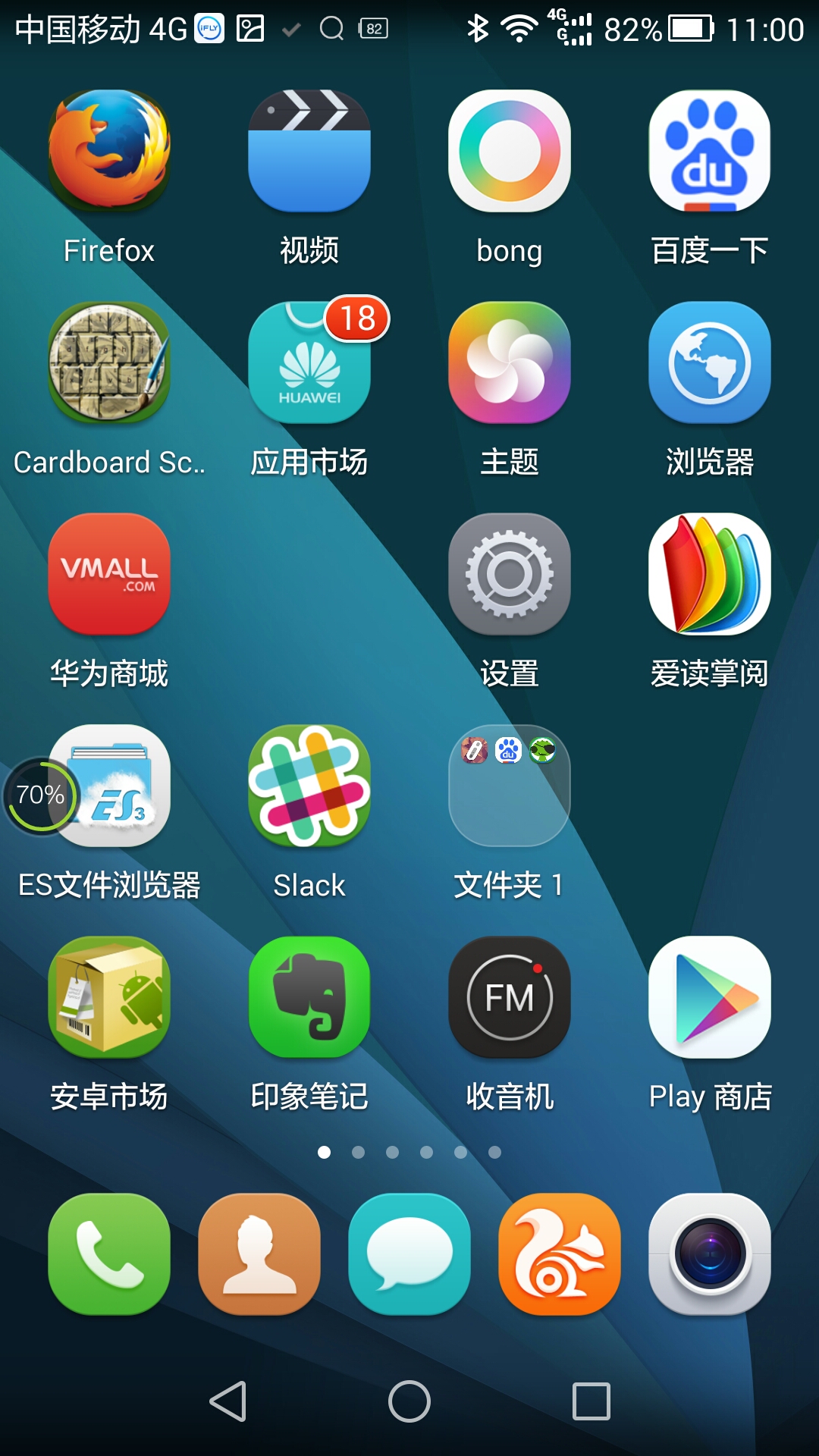Launch the 视频 video app
The image size is (819, 1456).
(x=309, y=151)
